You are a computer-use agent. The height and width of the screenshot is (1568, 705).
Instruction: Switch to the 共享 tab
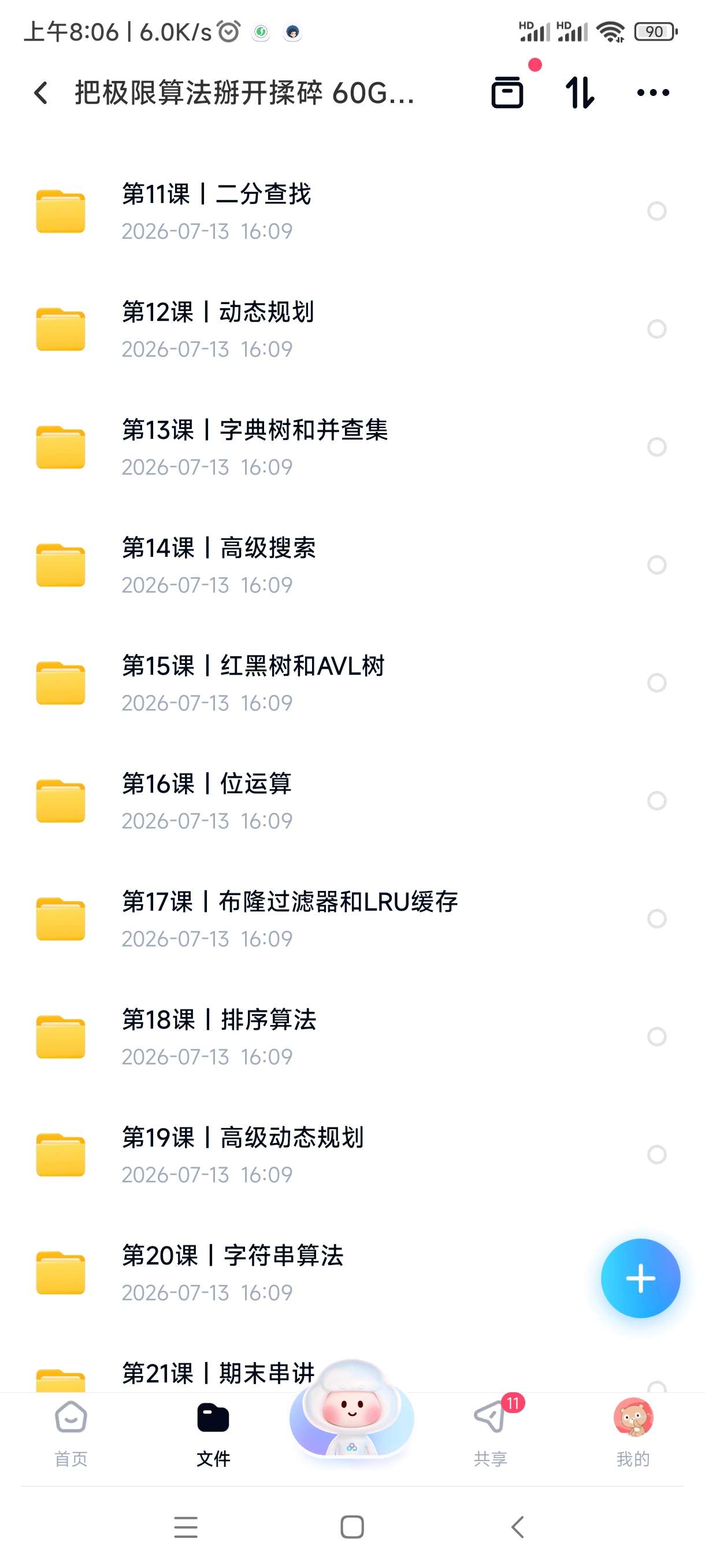click(490, 1433)
